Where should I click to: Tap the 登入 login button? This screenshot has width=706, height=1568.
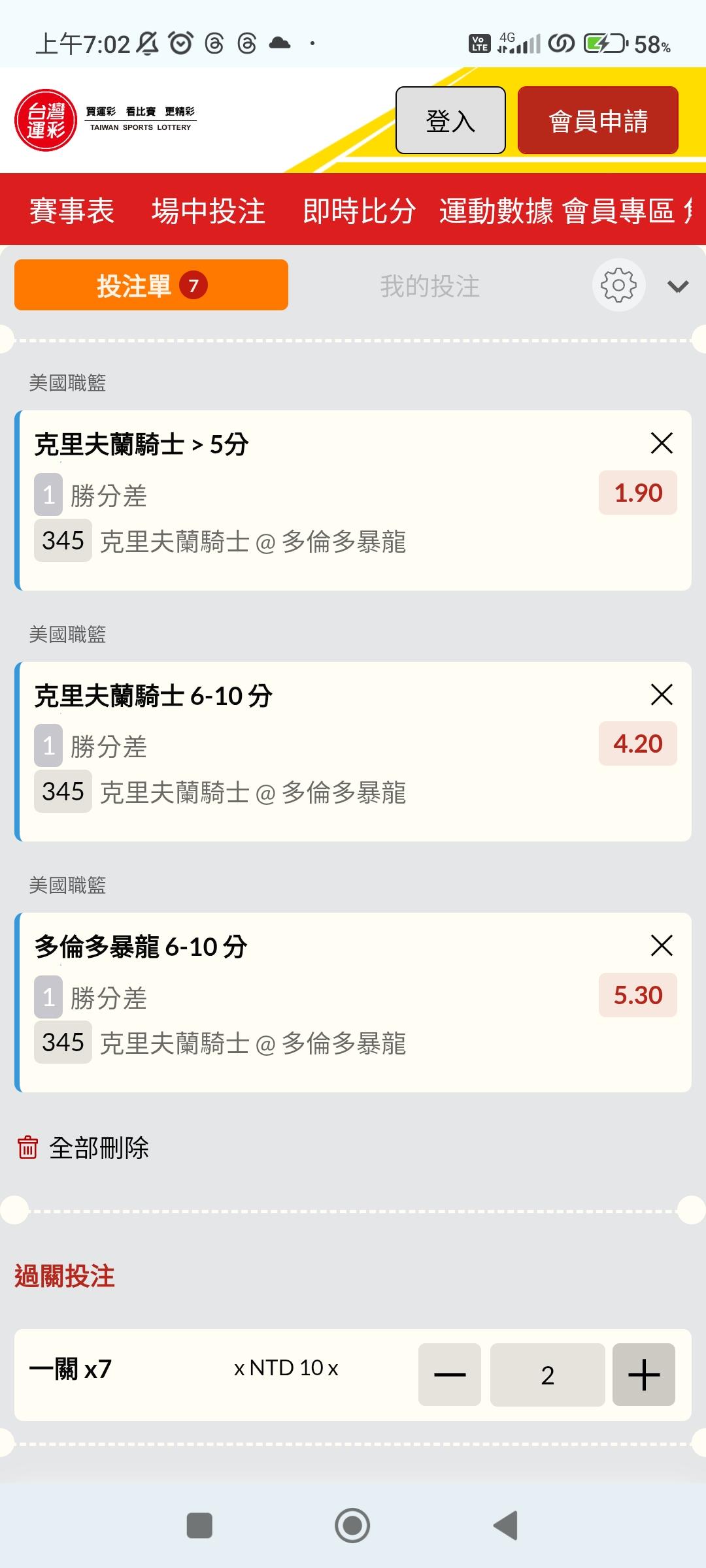[x=450, y=121]
